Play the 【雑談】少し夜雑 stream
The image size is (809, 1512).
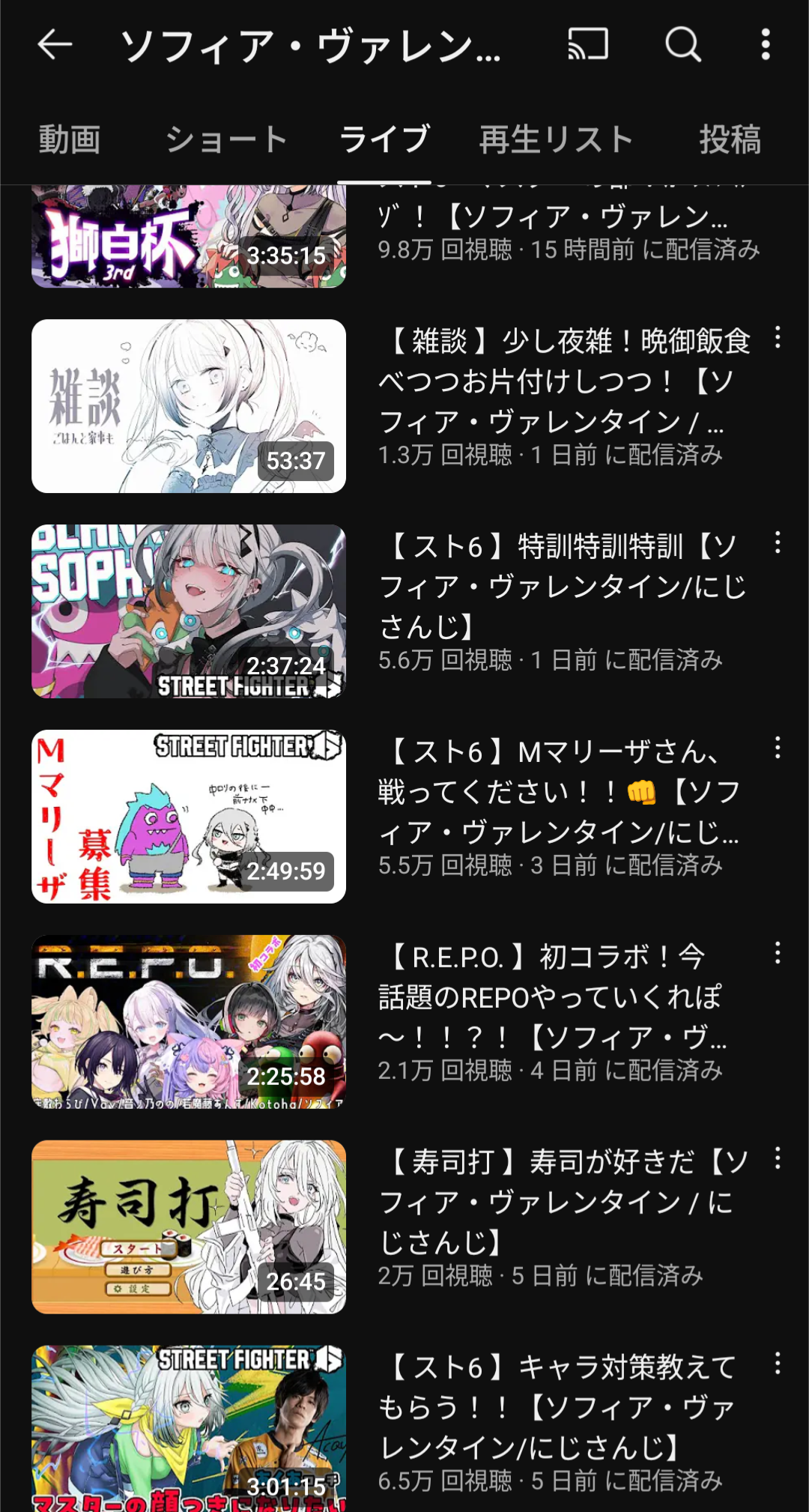(189, 406)
